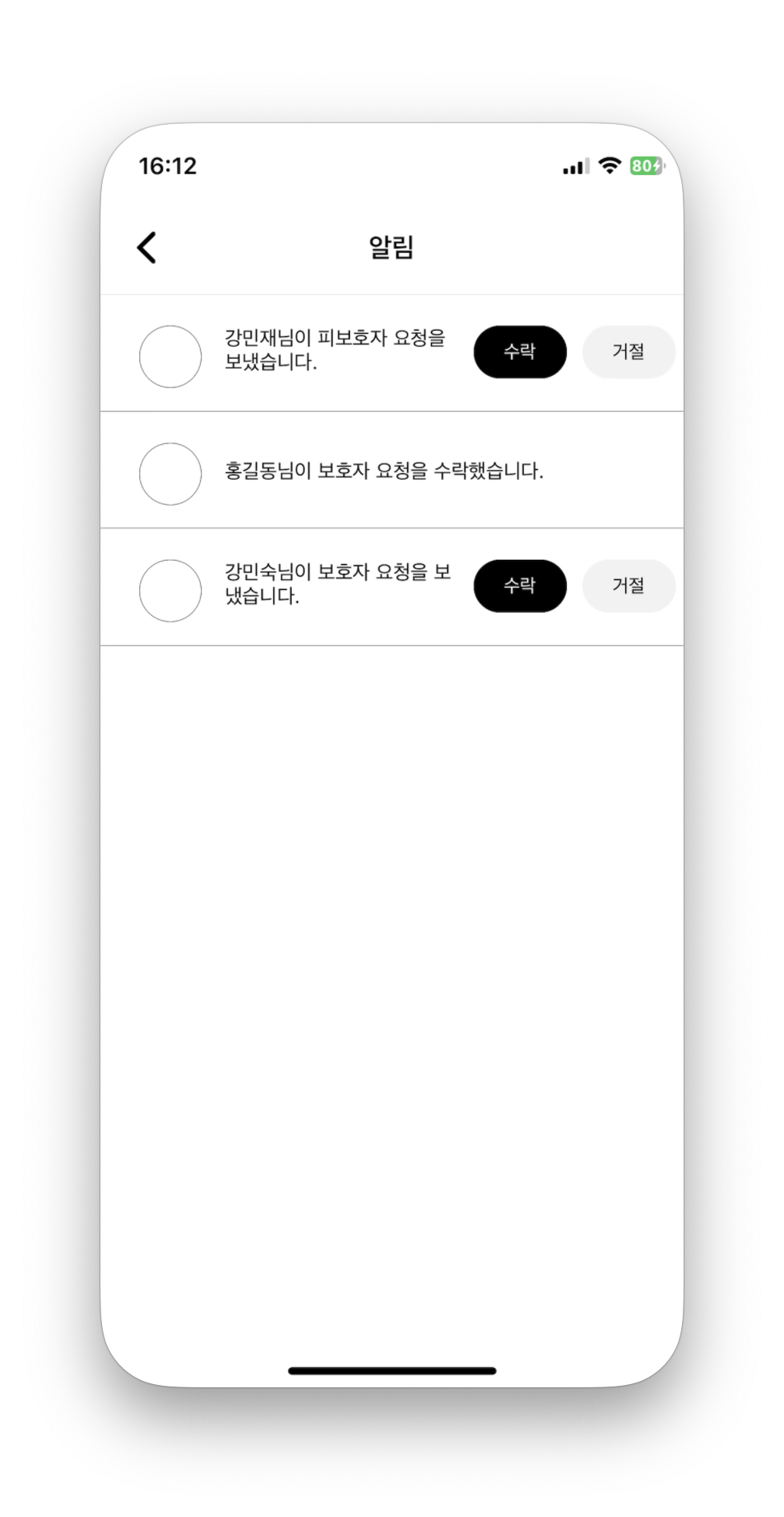Go back from the 알림 screen
This screenshot has width=784, height=1517.
pos(147,248)
